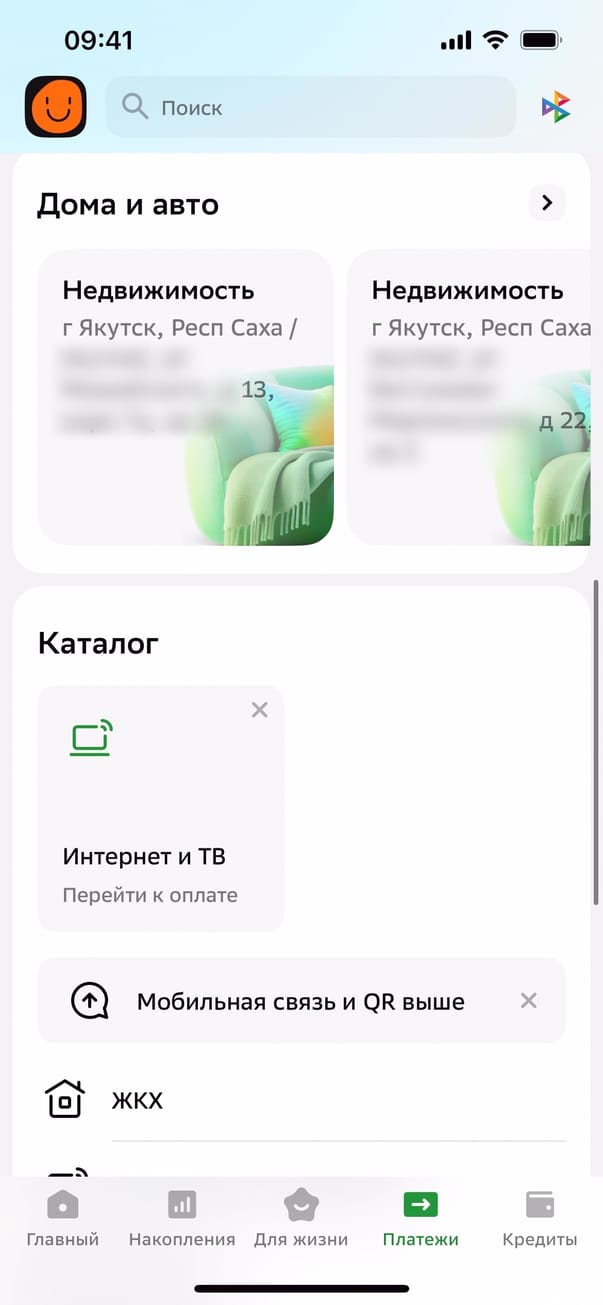603x1305 pixels.
Task: Open the Кредиты tab
Action: pos(540,1218)
